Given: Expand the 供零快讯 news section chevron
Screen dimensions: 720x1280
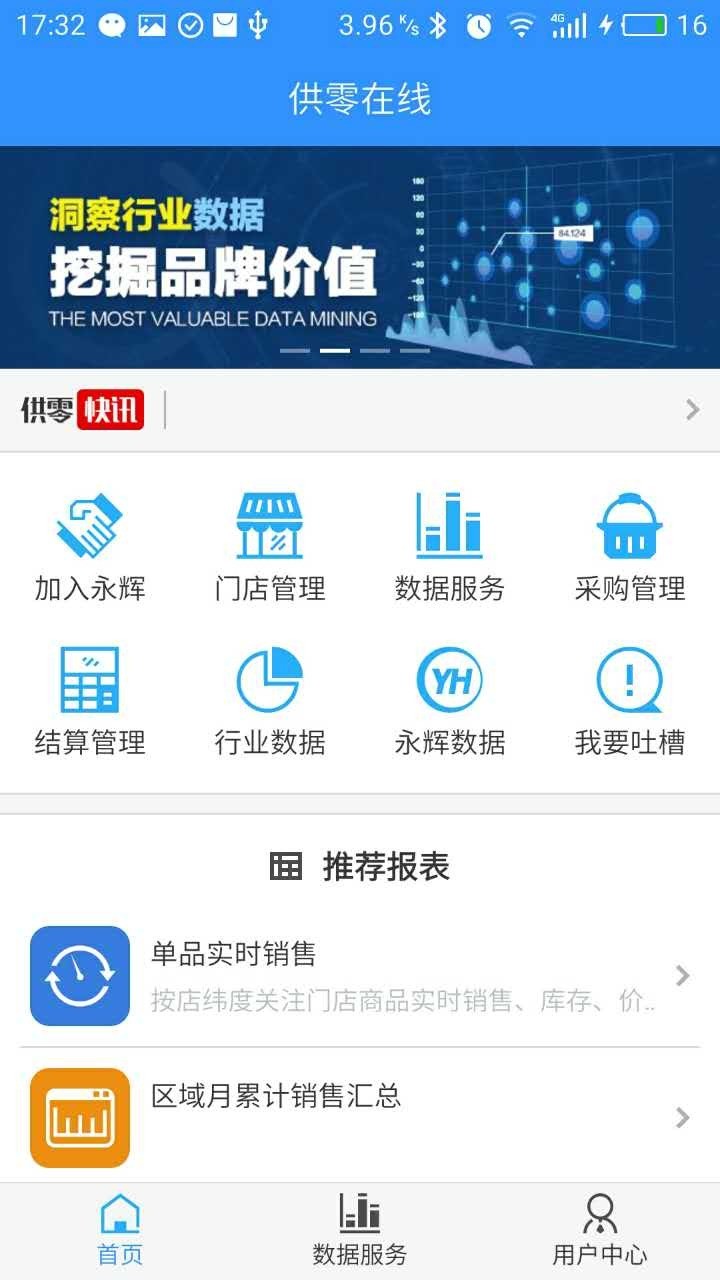Looking at the screenshot, I should [x=691, y=410].
